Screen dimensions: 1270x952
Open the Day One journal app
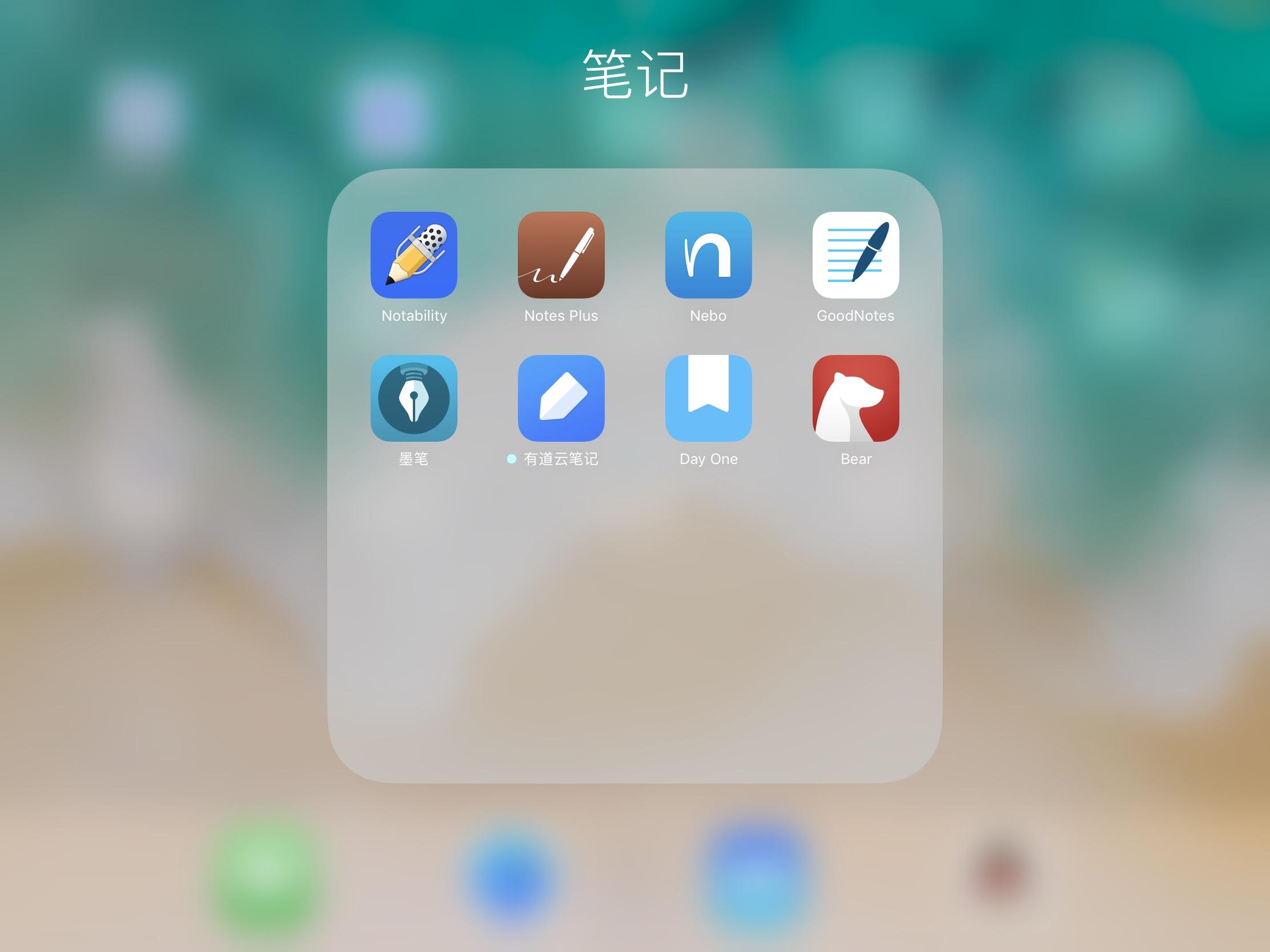coord(708,398)
